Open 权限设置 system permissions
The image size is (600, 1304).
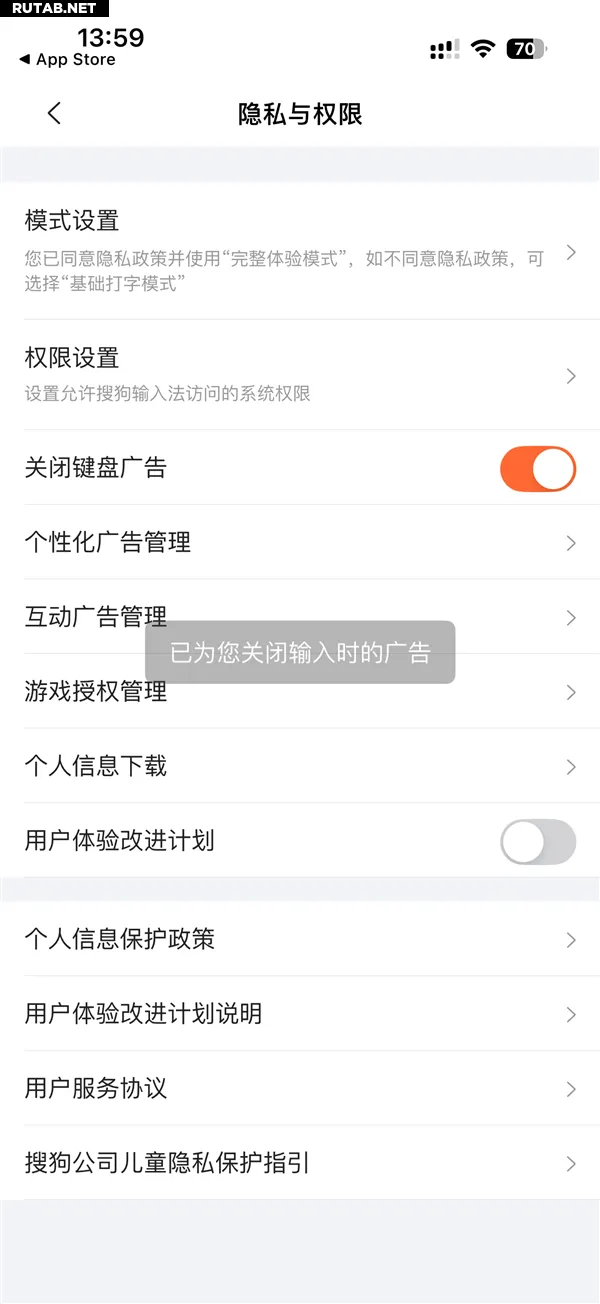click(300, 375)
